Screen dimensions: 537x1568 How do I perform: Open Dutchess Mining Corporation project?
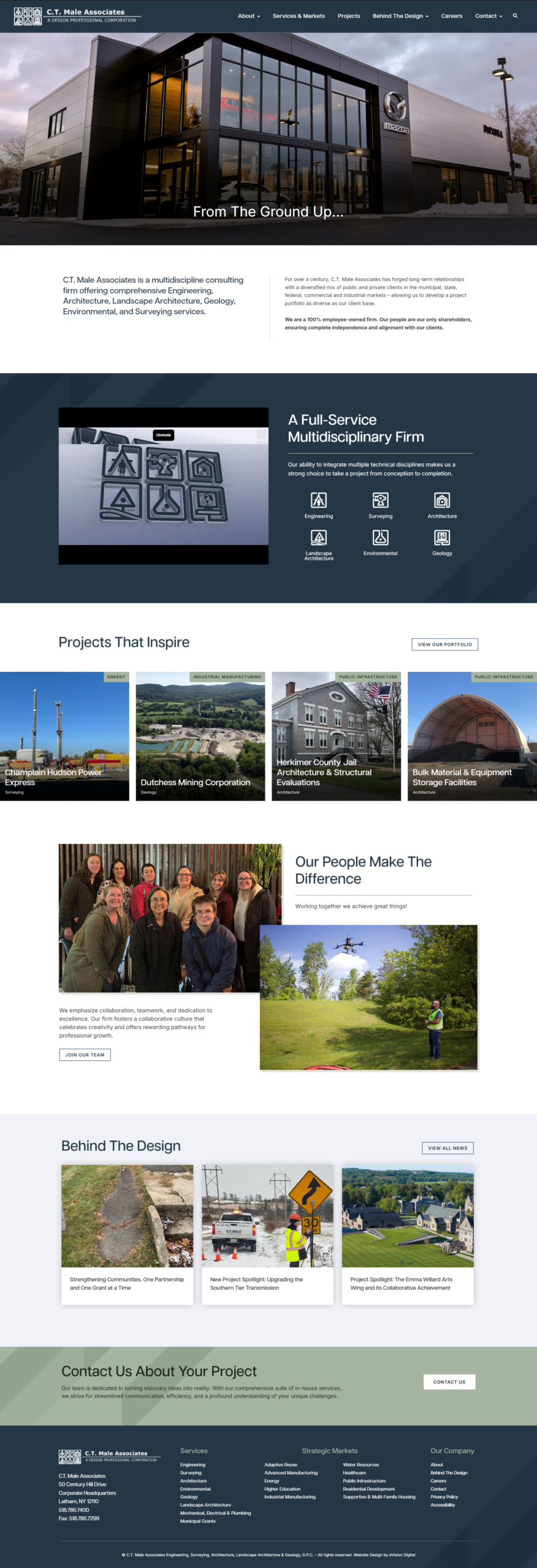200,736
